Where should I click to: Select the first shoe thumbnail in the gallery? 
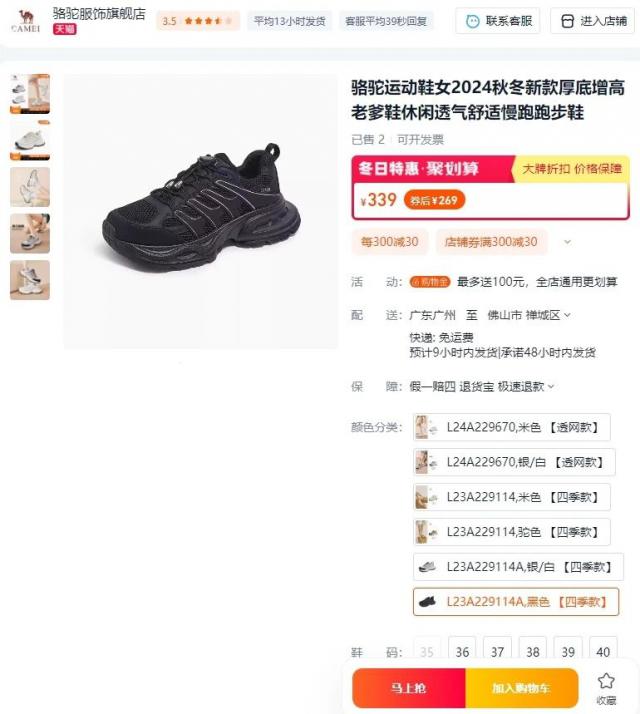coord(29,94)
